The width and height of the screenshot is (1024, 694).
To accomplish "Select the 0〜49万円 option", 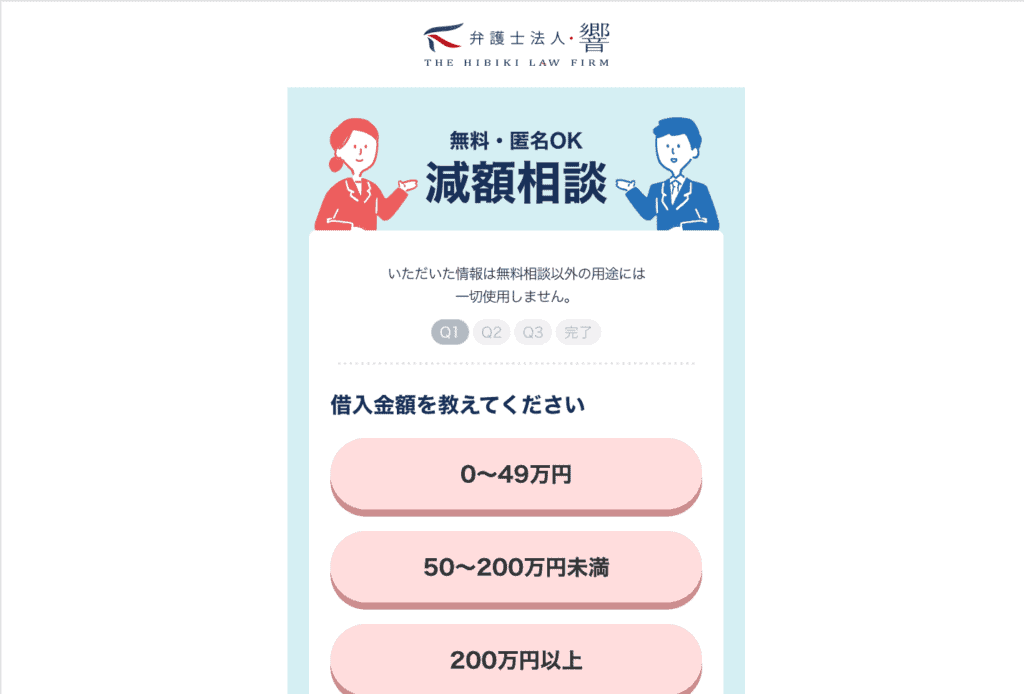I will click(516, 475).
